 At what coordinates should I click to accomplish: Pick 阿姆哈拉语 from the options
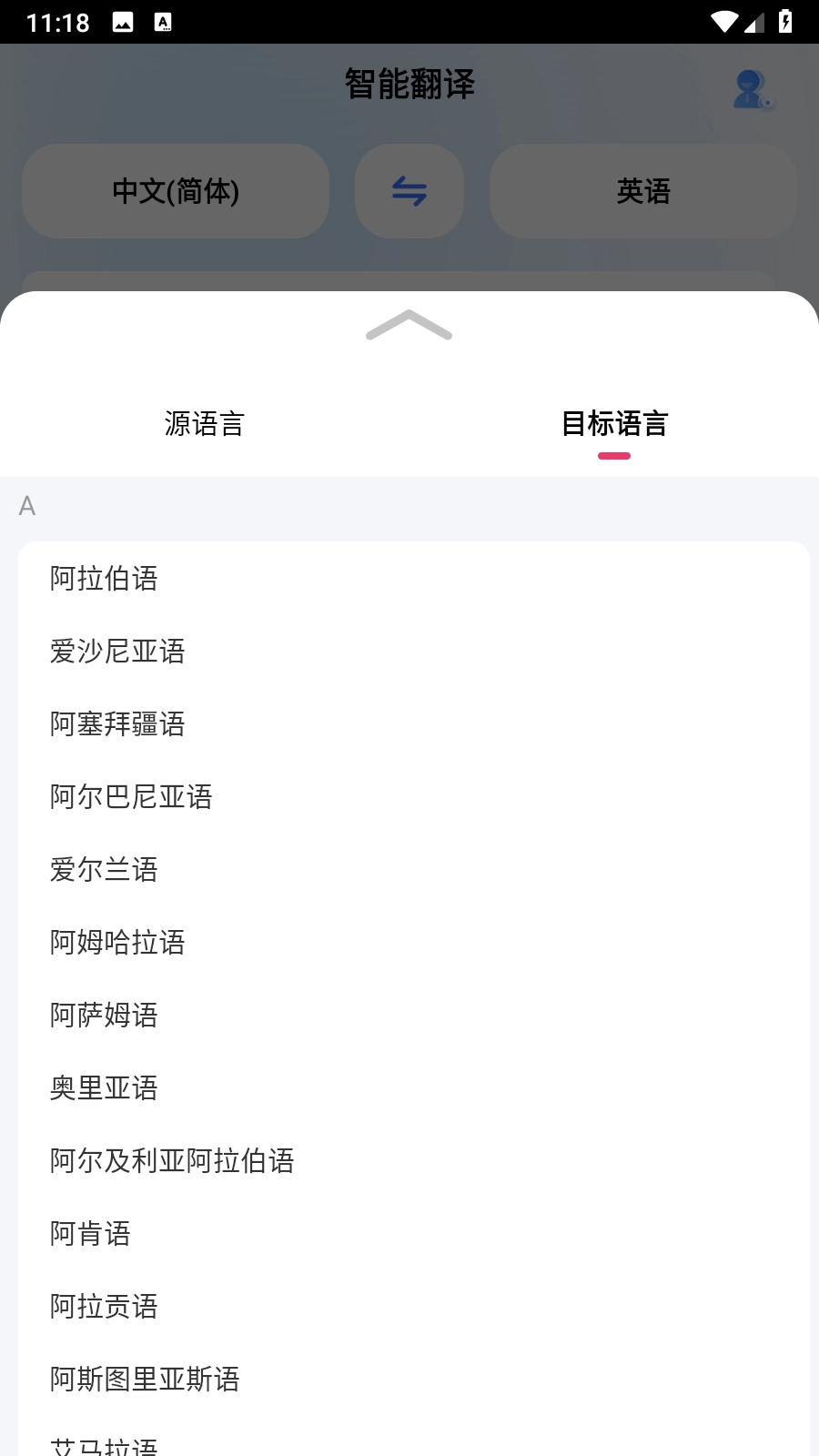[116, 943]
